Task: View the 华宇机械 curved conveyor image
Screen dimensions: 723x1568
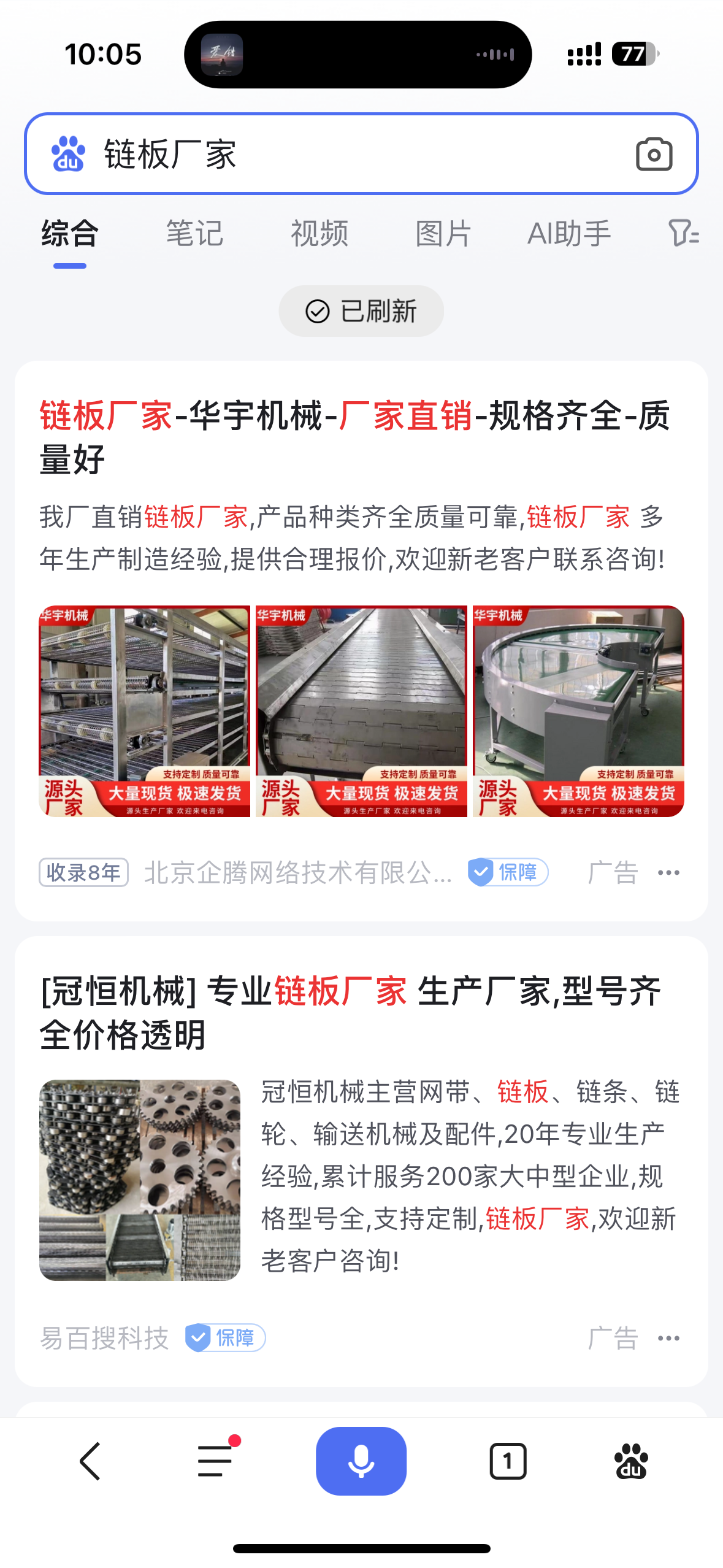Action: click(578, 711)
